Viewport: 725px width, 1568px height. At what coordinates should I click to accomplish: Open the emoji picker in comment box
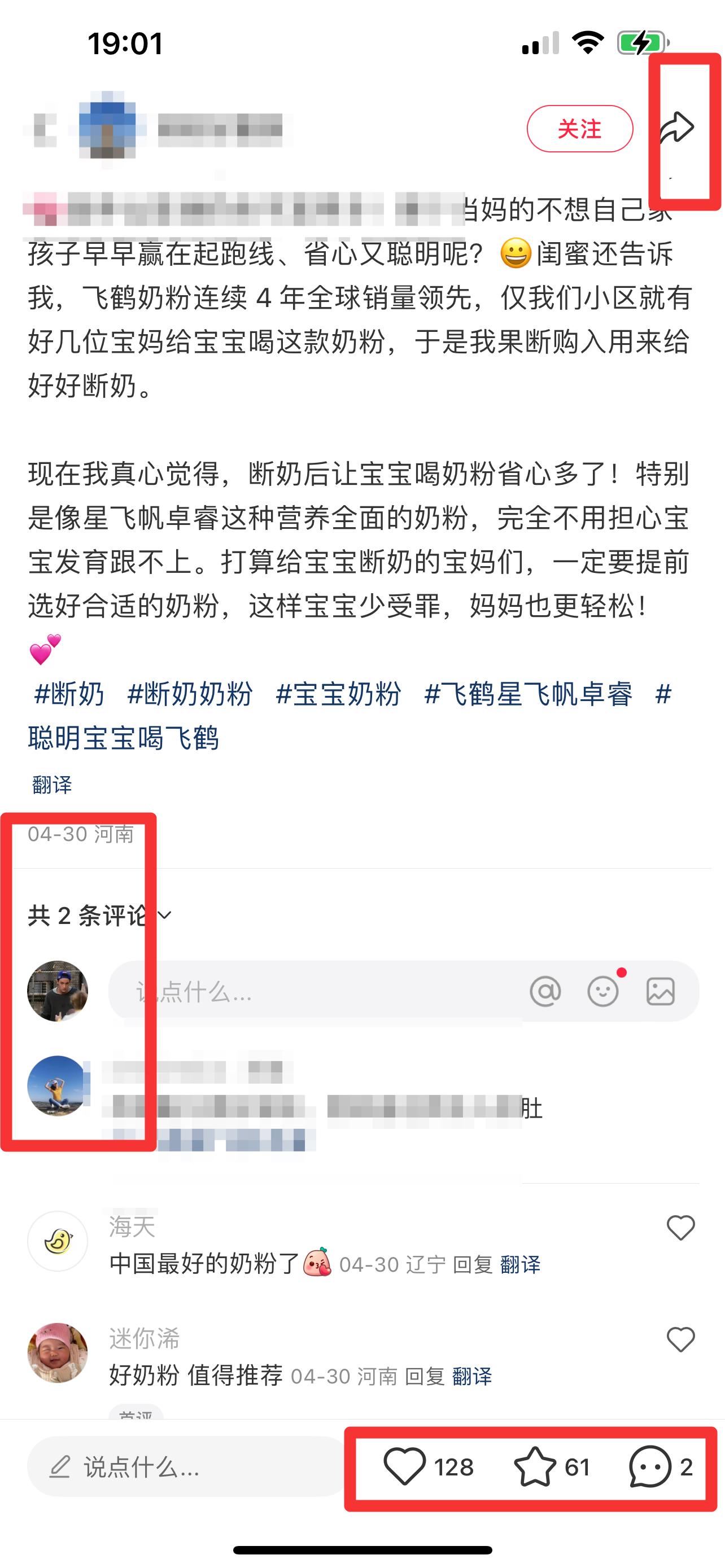click(602, 991)
